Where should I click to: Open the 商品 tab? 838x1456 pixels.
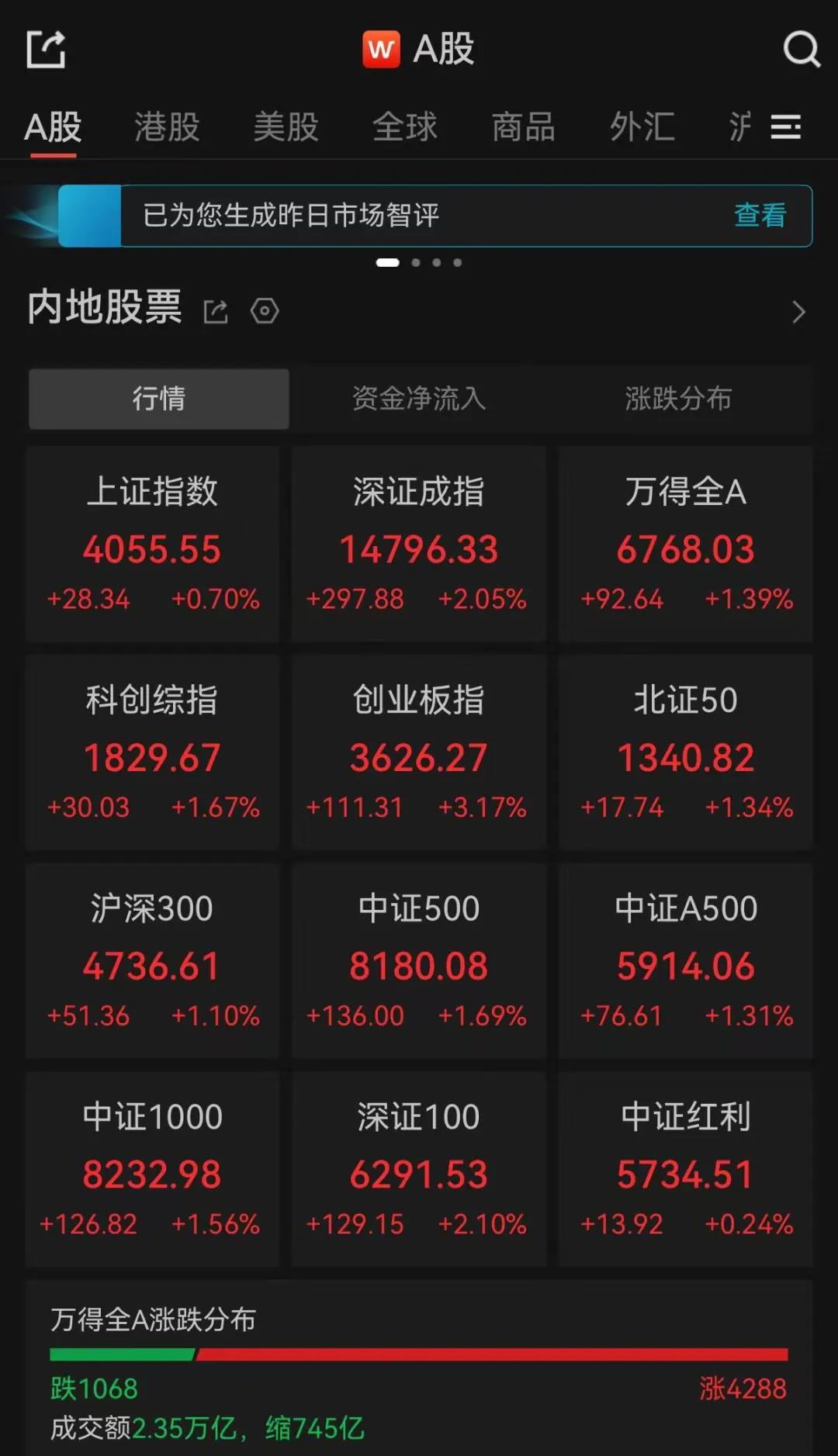(x=523, y=126)
